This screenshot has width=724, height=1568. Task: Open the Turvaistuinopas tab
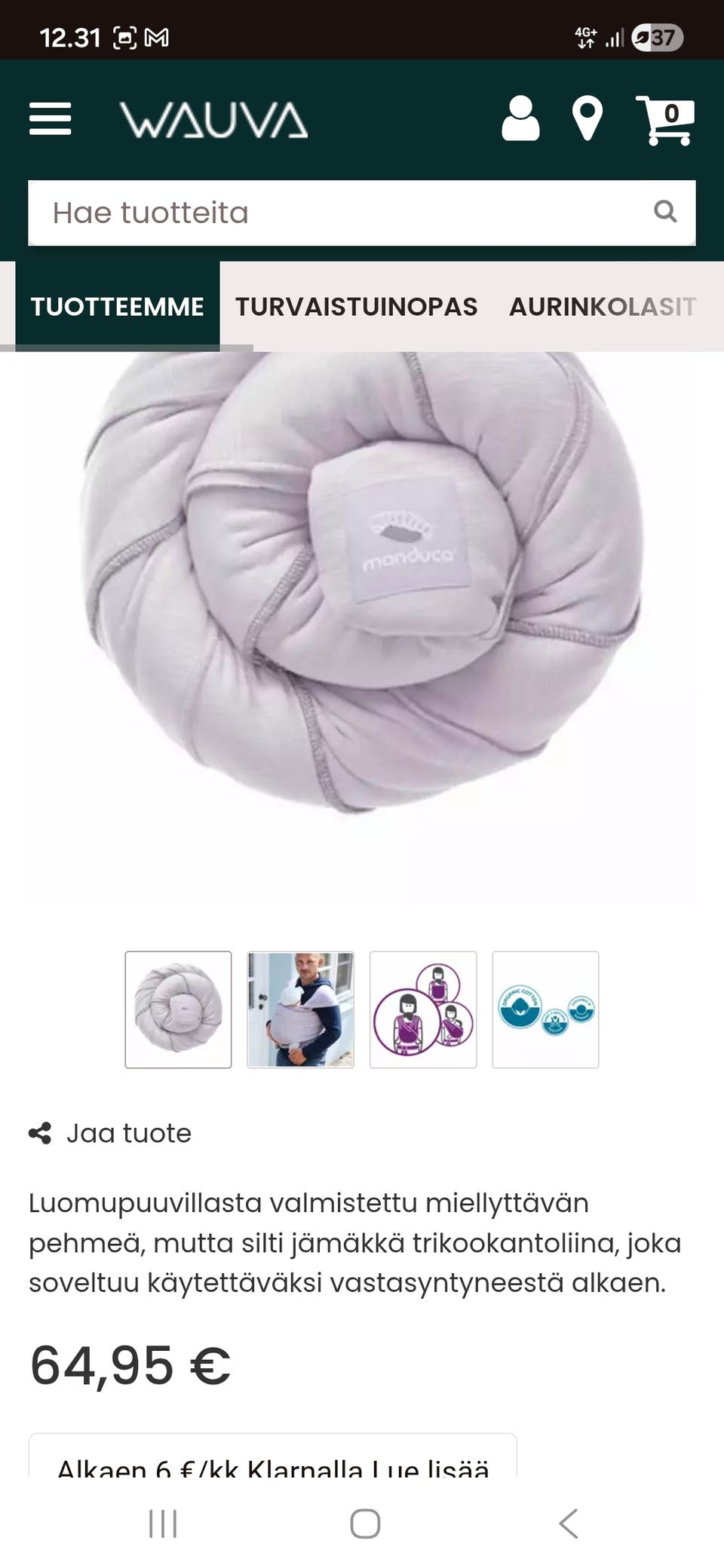click(x=356, y=306)
